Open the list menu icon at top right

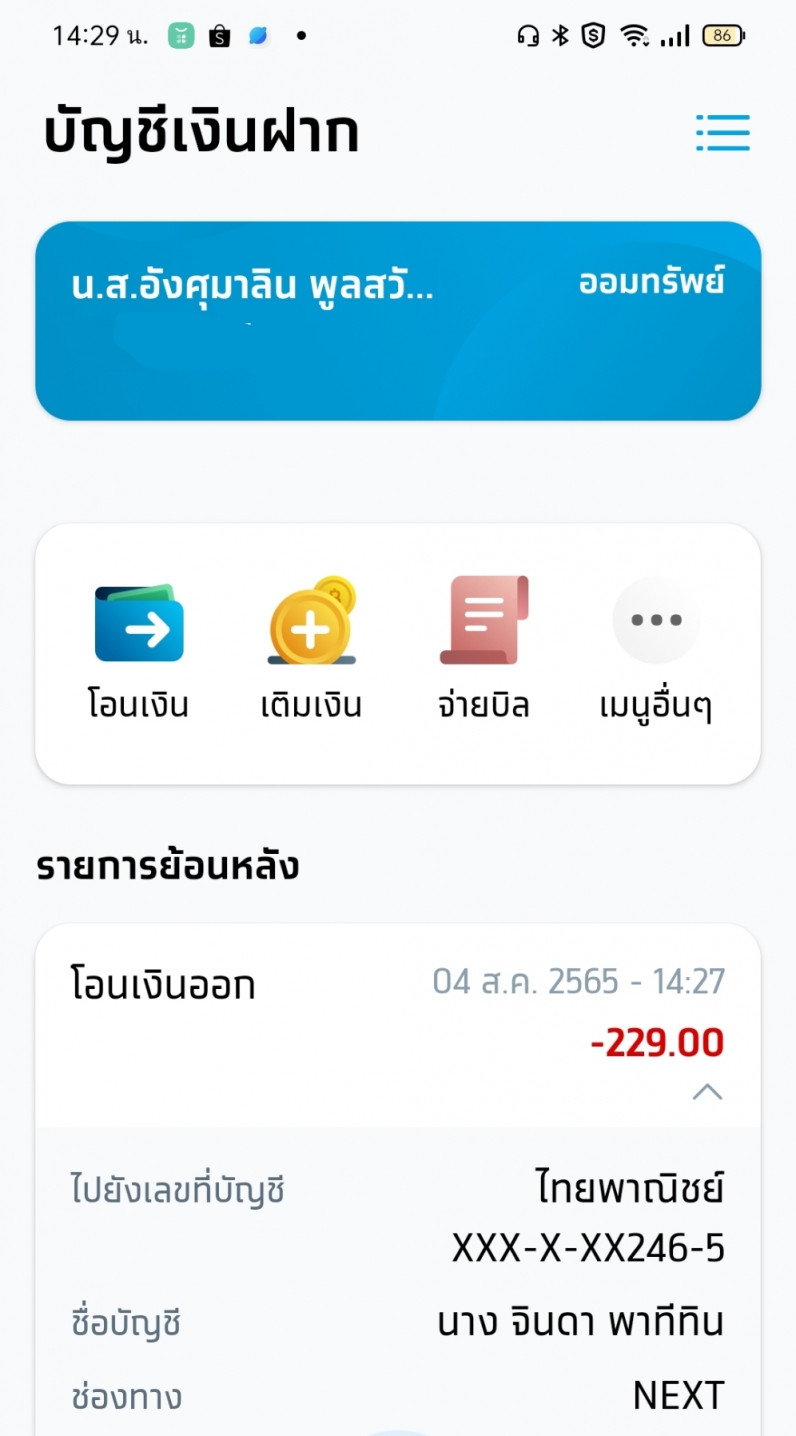click(x=722, y=132)
